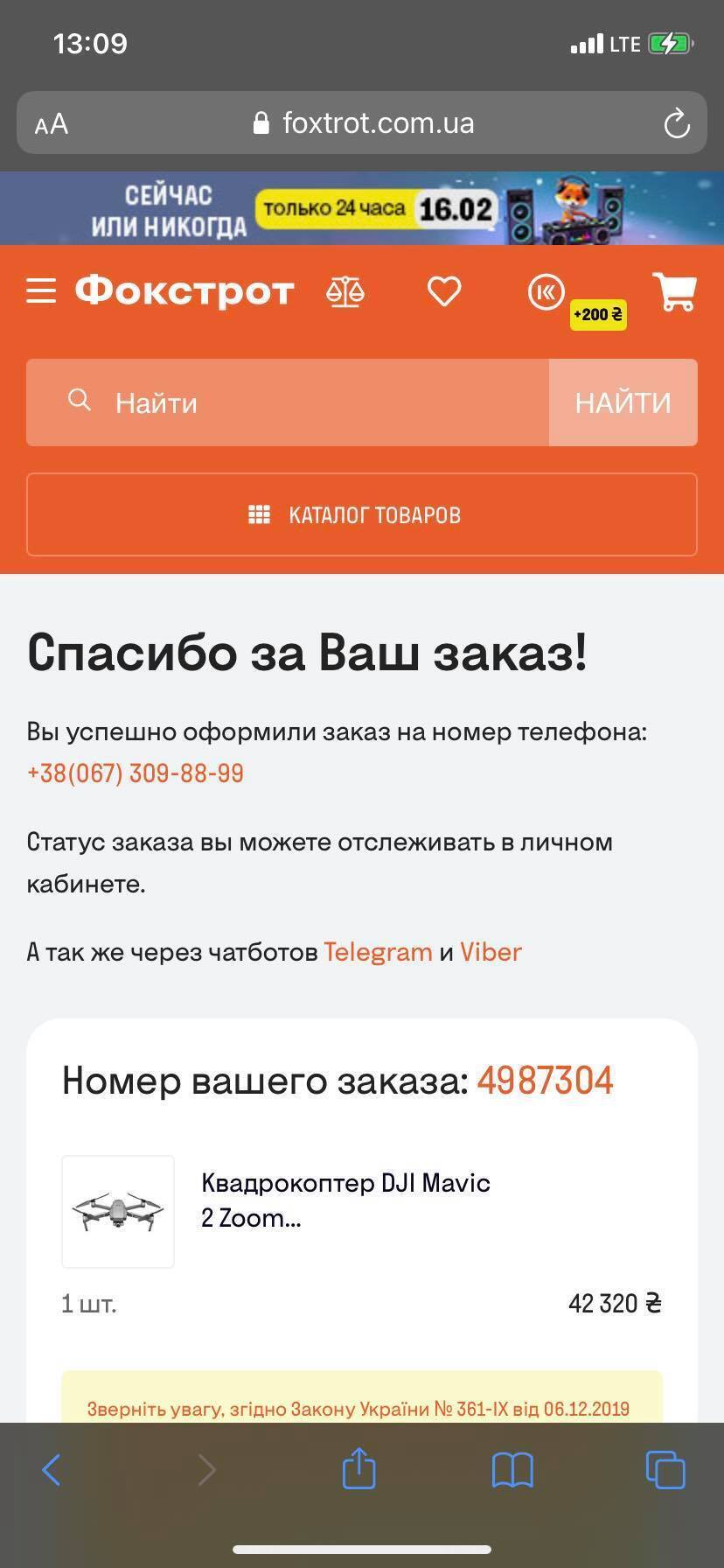Show open Safari tabs

[x=665, y=1470]
